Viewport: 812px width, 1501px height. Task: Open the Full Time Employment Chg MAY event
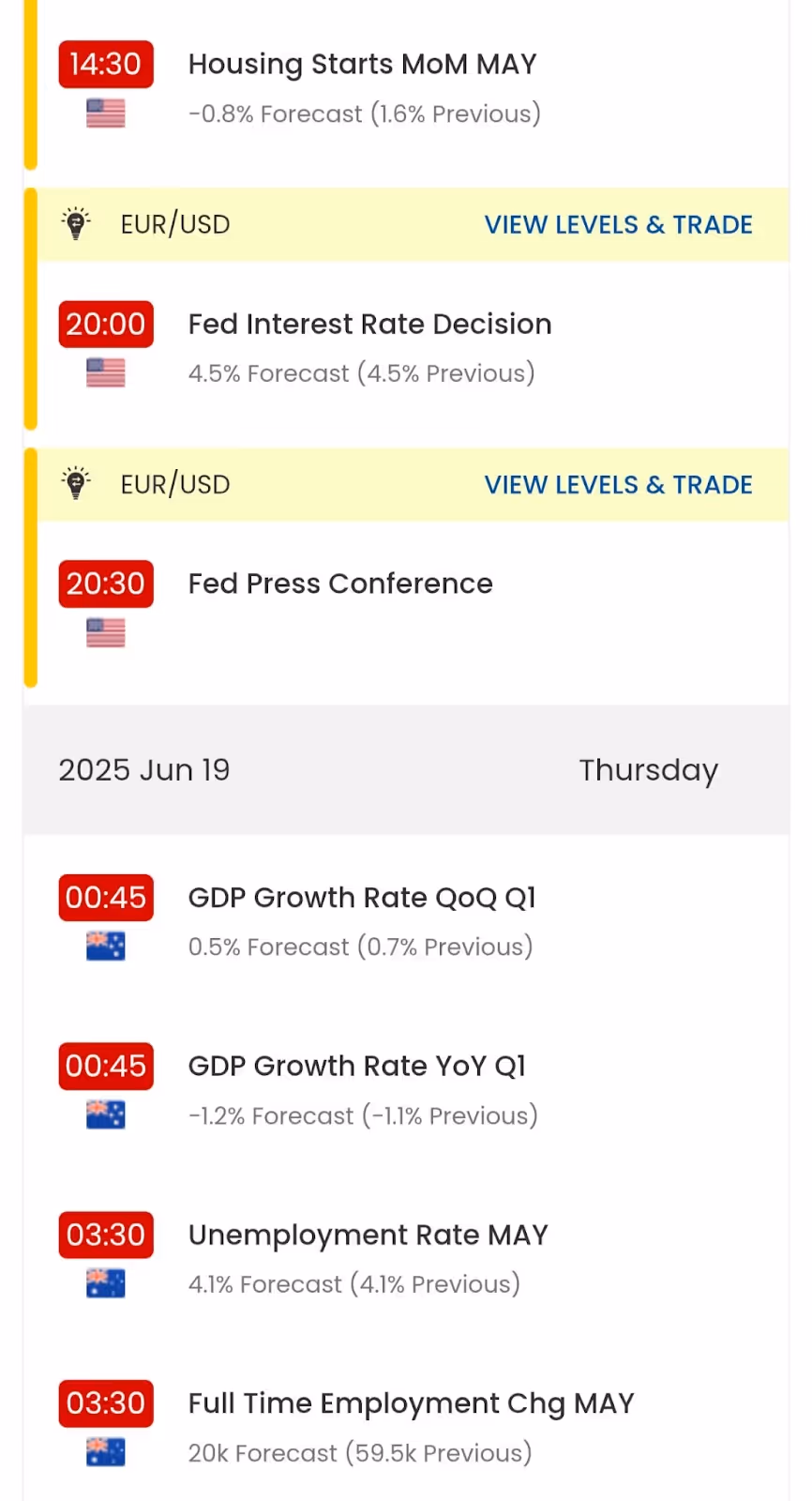click(406, 1426)
